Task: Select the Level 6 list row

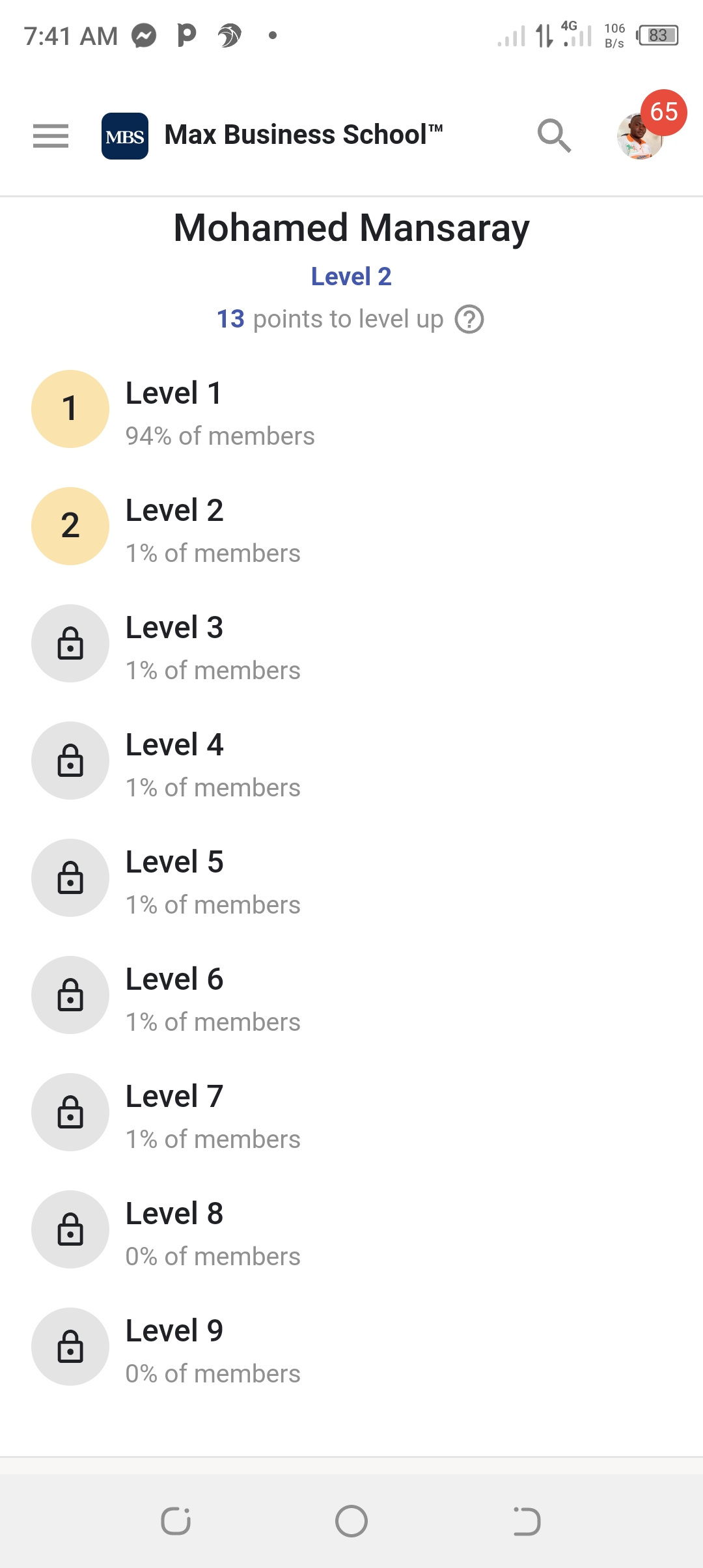Action: (260, 995)
